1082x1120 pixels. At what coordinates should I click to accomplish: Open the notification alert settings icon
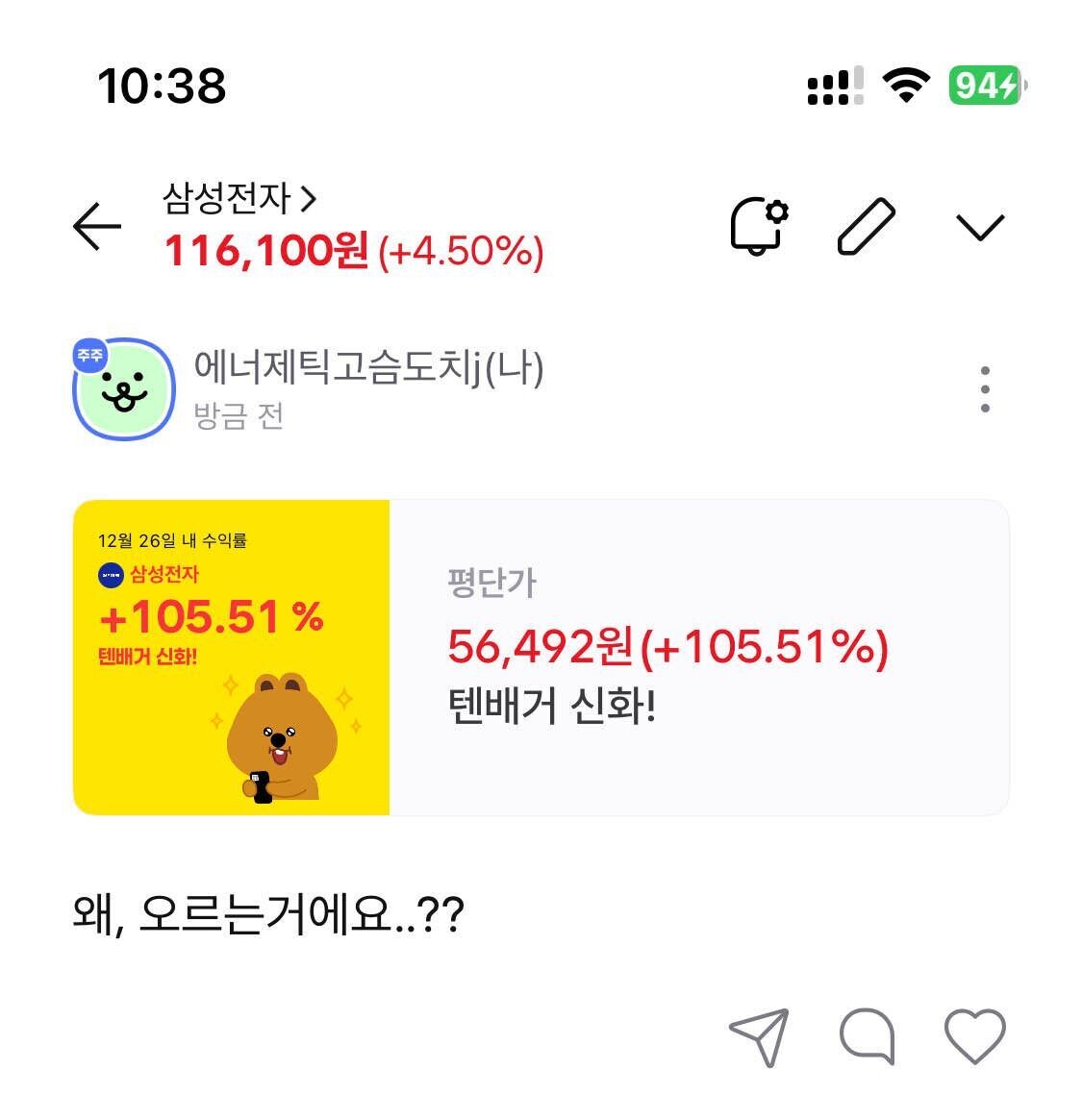(757, 223)
